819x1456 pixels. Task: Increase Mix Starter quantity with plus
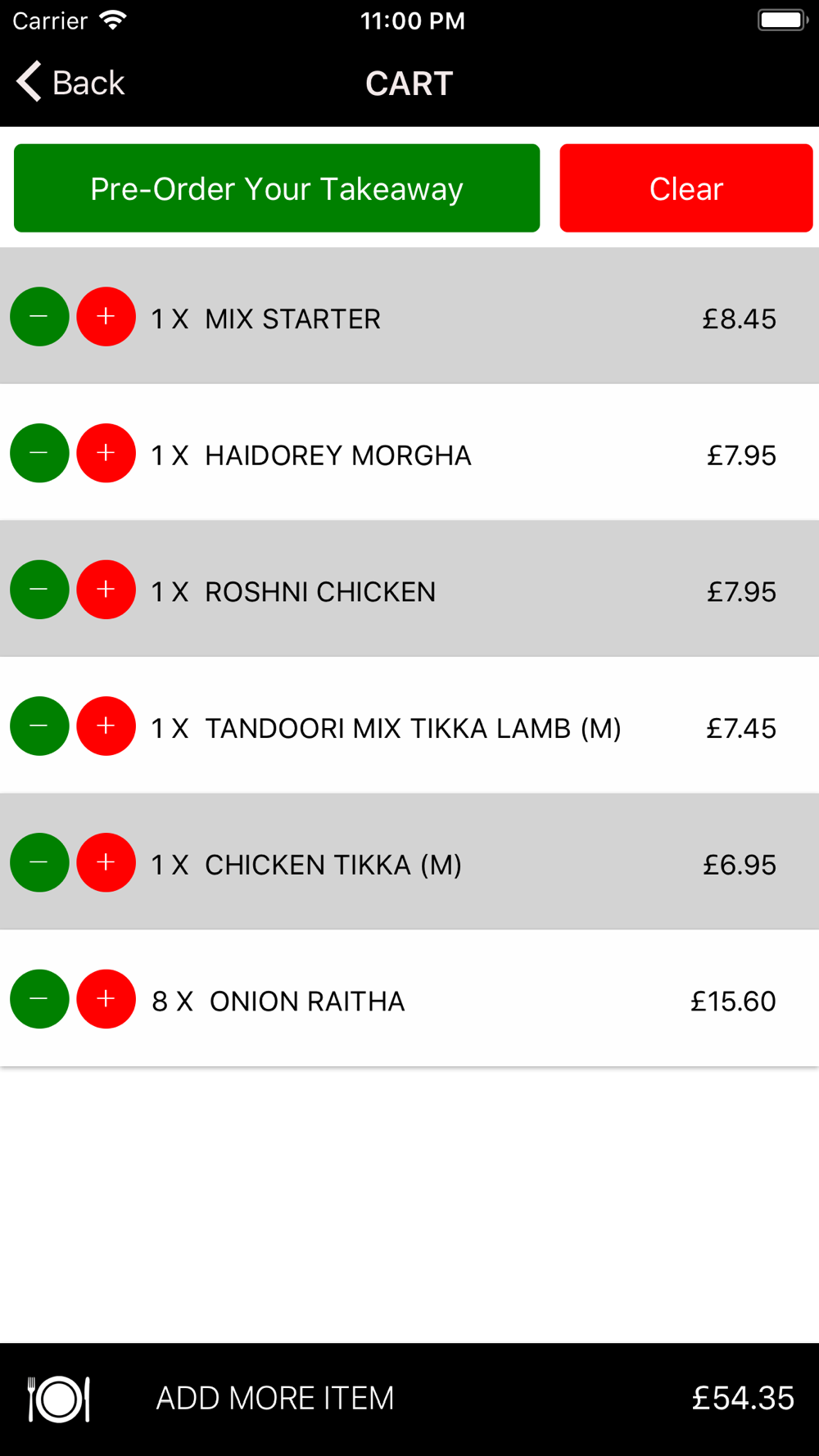pyautogui.click(x=106, y=317)
